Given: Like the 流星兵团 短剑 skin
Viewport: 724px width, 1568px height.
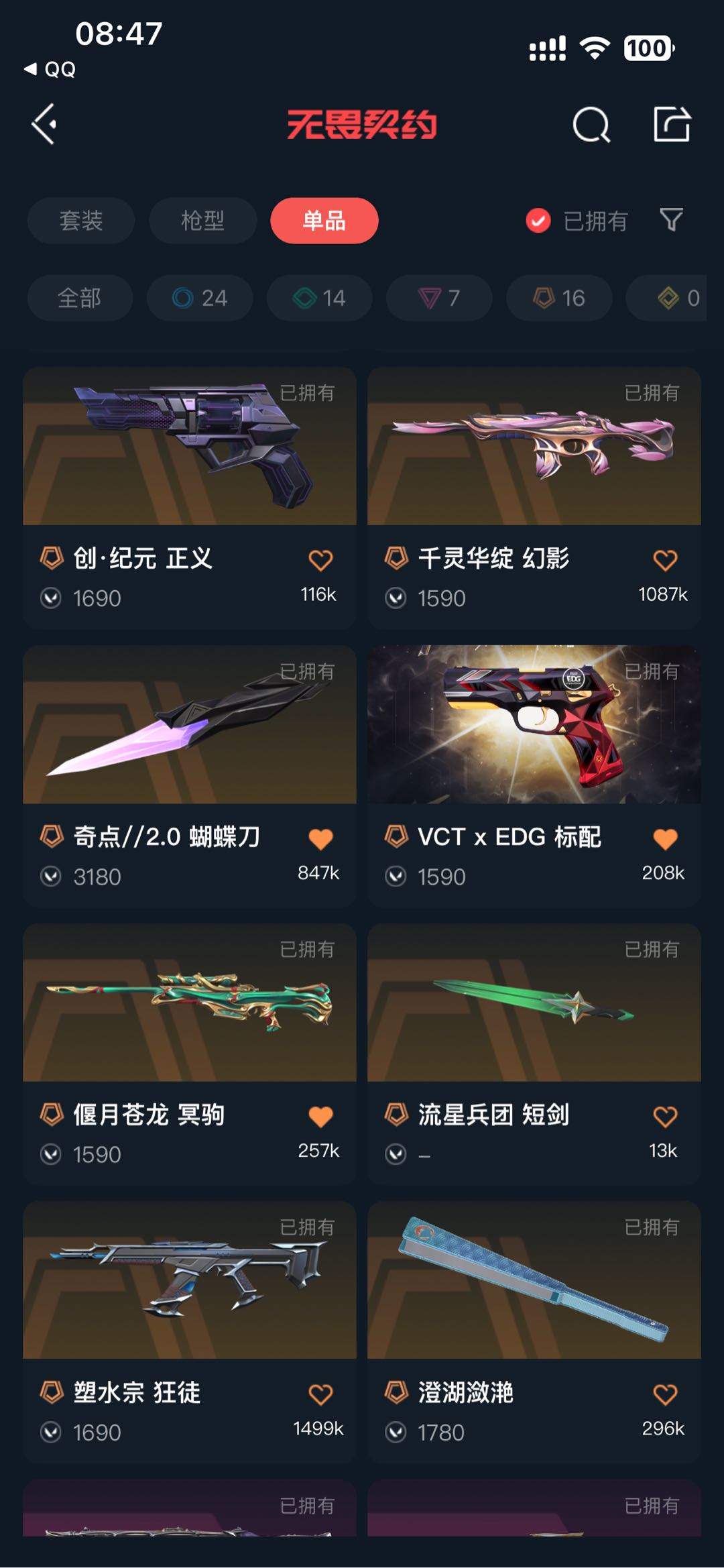Looking at the screenshot, I should (665, 1117).
